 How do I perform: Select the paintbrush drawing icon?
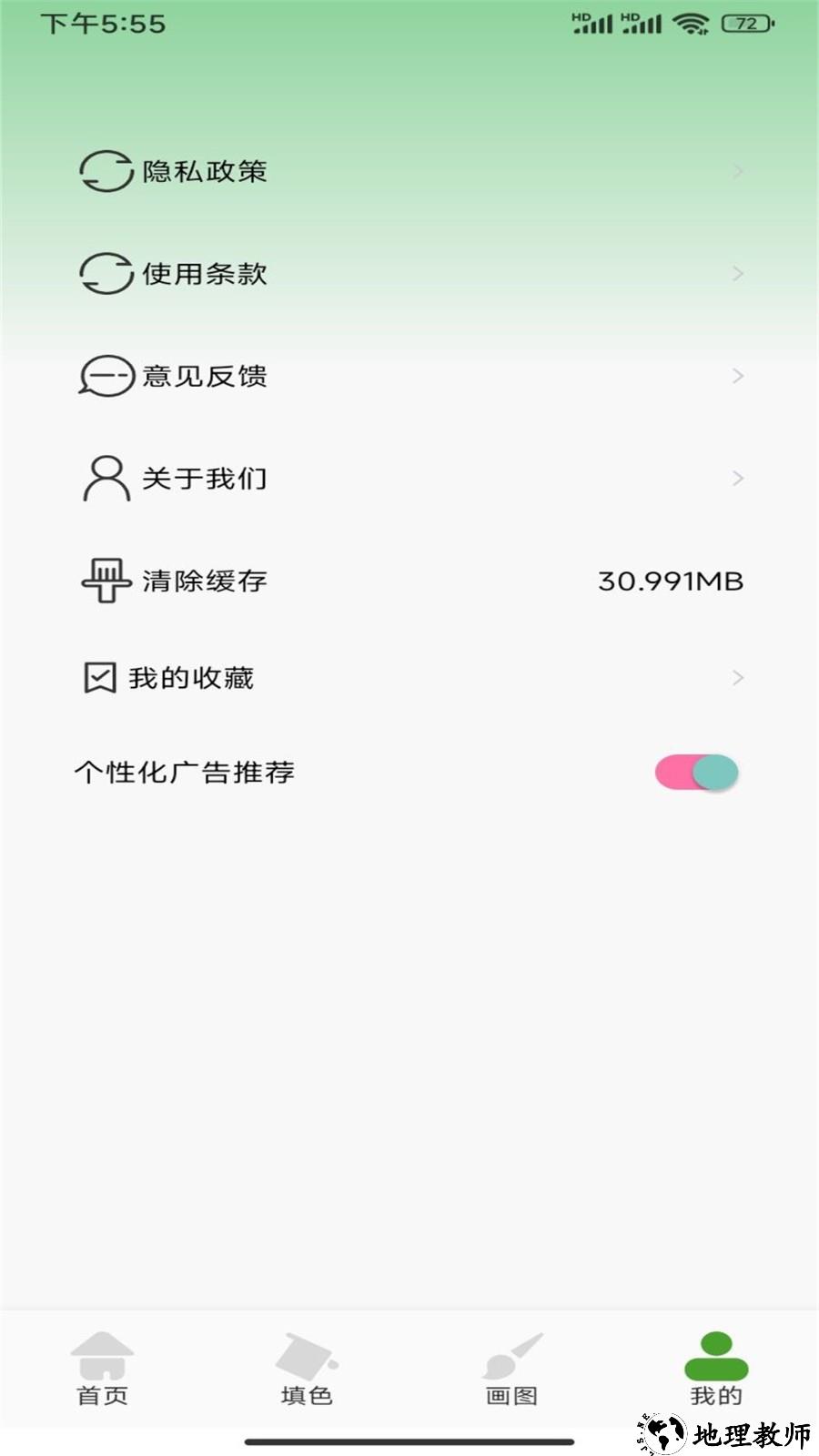(x=511, y=1356)
